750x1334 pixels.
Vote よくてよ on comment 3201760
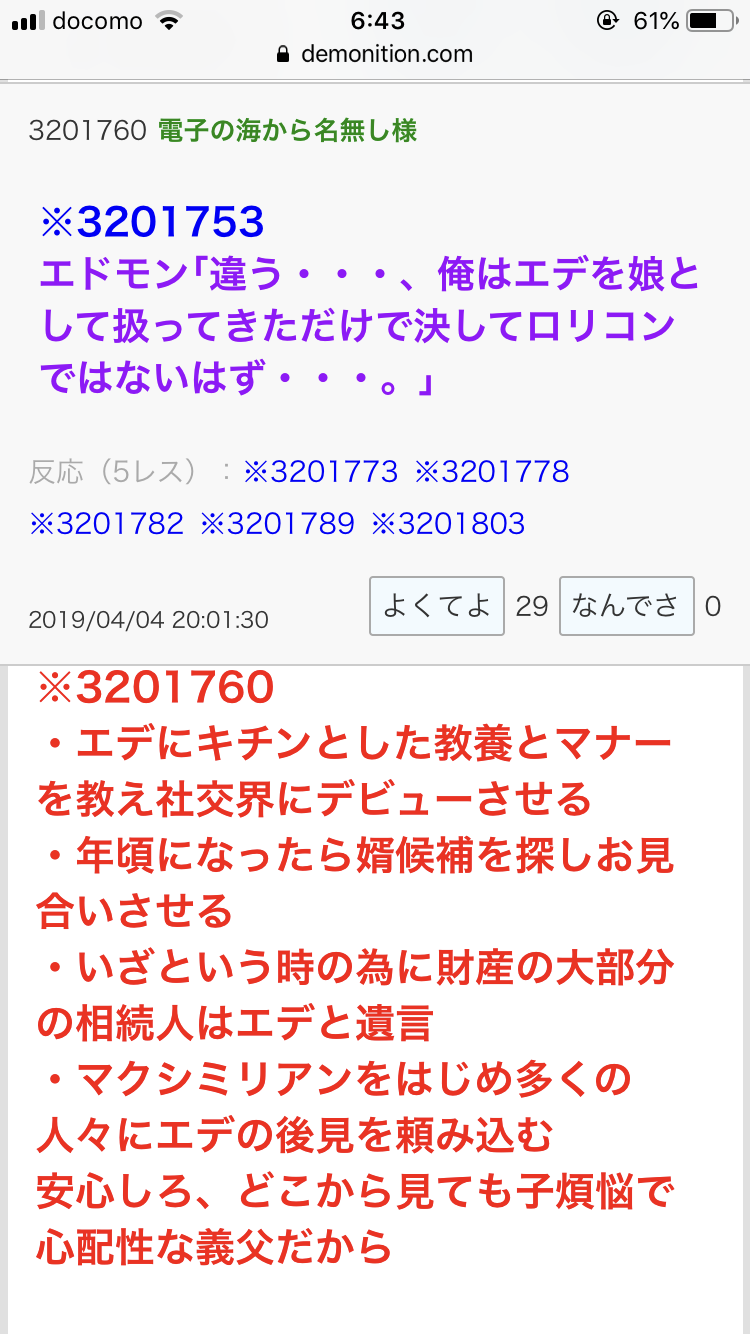pos(437,606)
